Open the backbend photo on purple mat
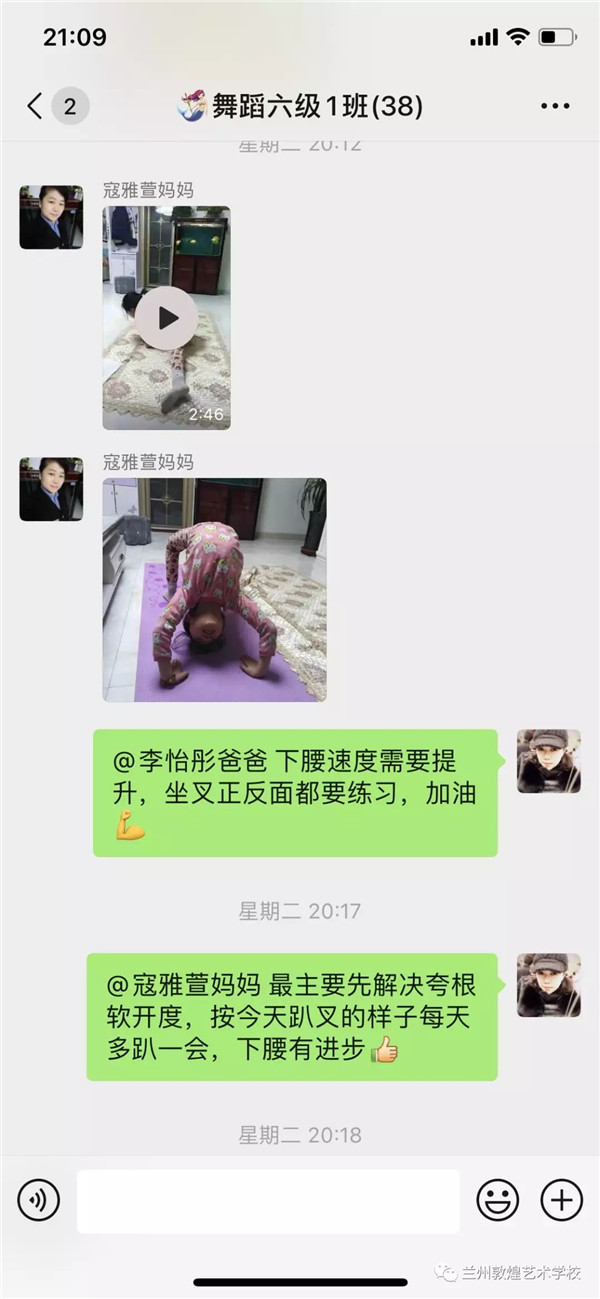The height and width of the screenshot is (1299, 600). tap(214, 589)
